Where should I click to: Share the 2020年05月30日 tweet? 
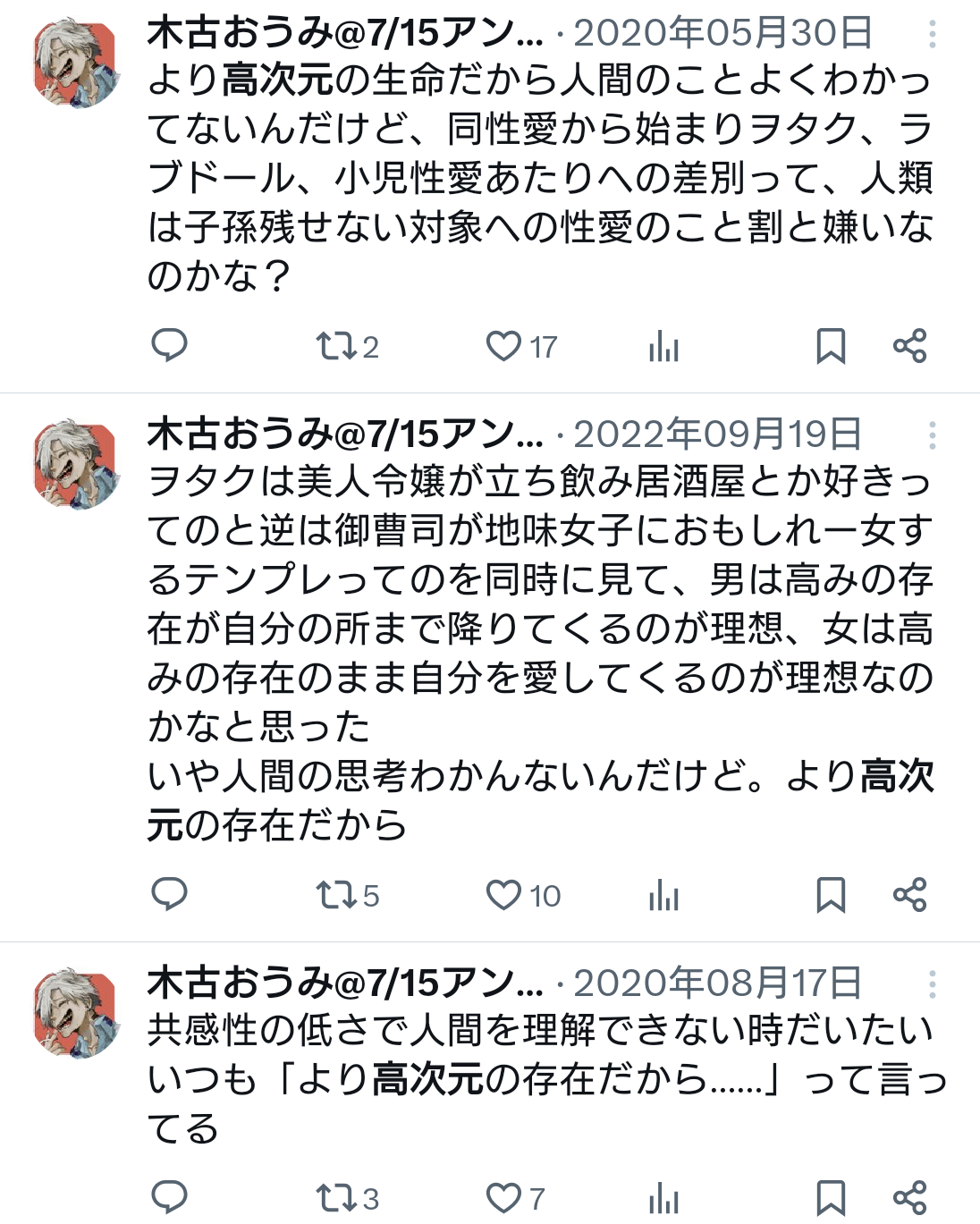[x=910, y=346]
